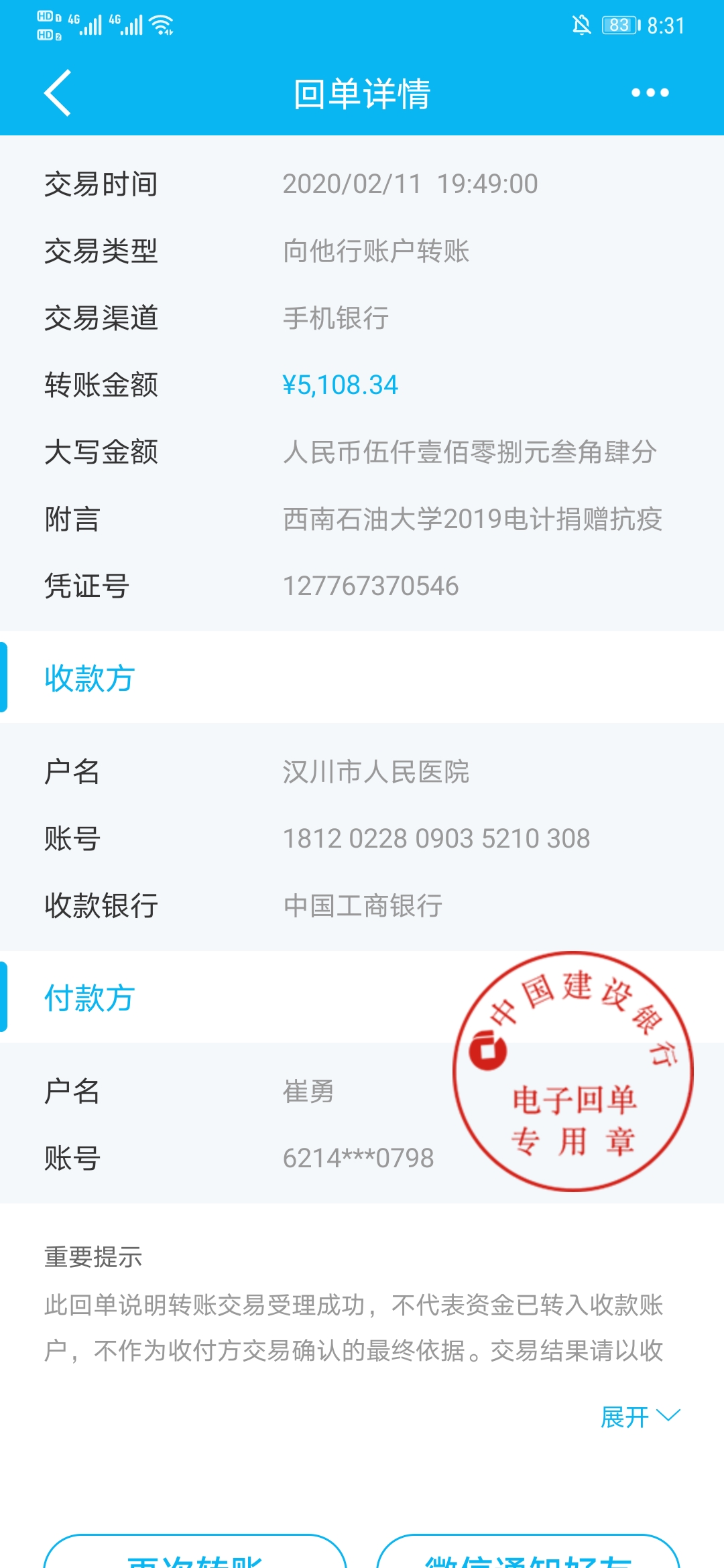Go back from the 回单详情 page

coord(58,93)
